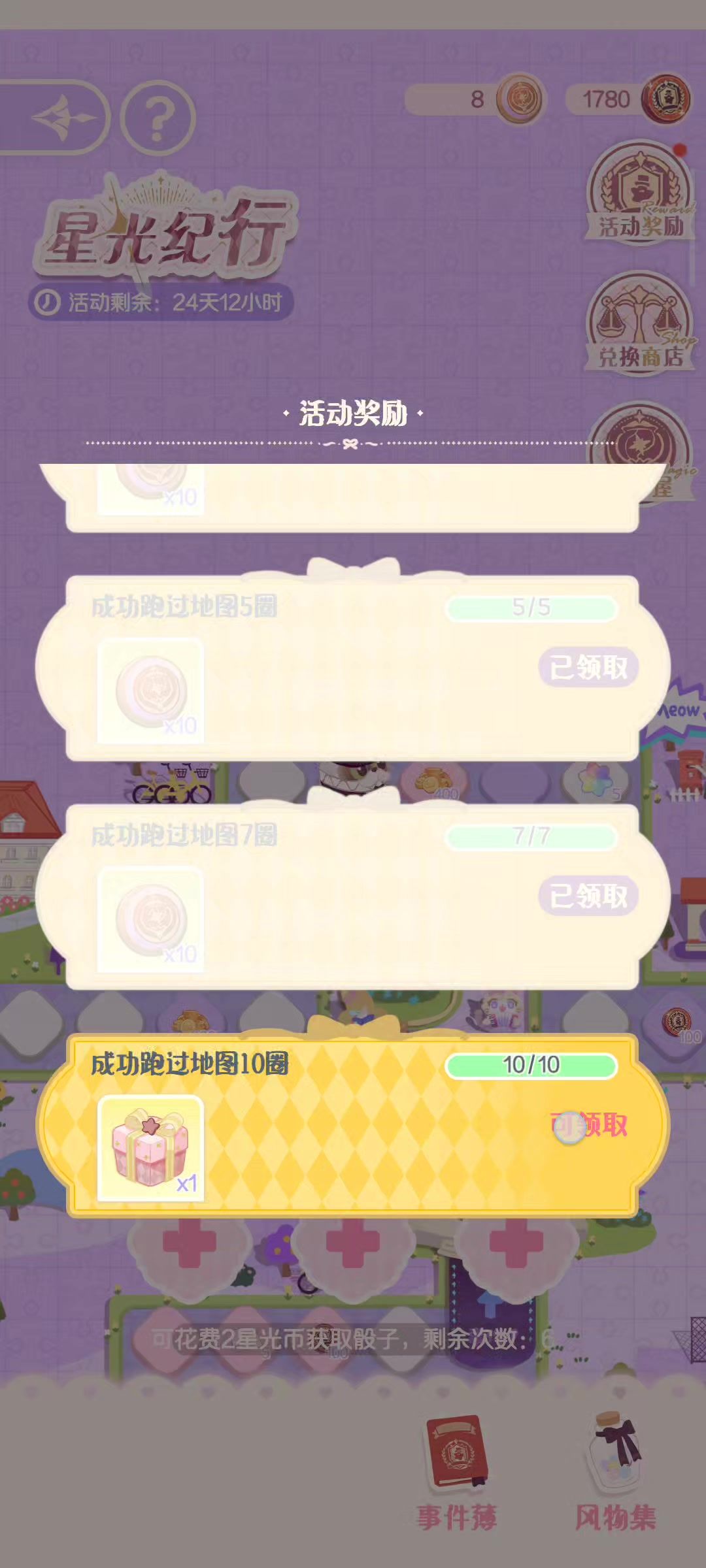Image resolution: width=706 pixels, height=1568 pixels.
Task: View coin reward for 5-lap task
Action: (x=150, y=691)
